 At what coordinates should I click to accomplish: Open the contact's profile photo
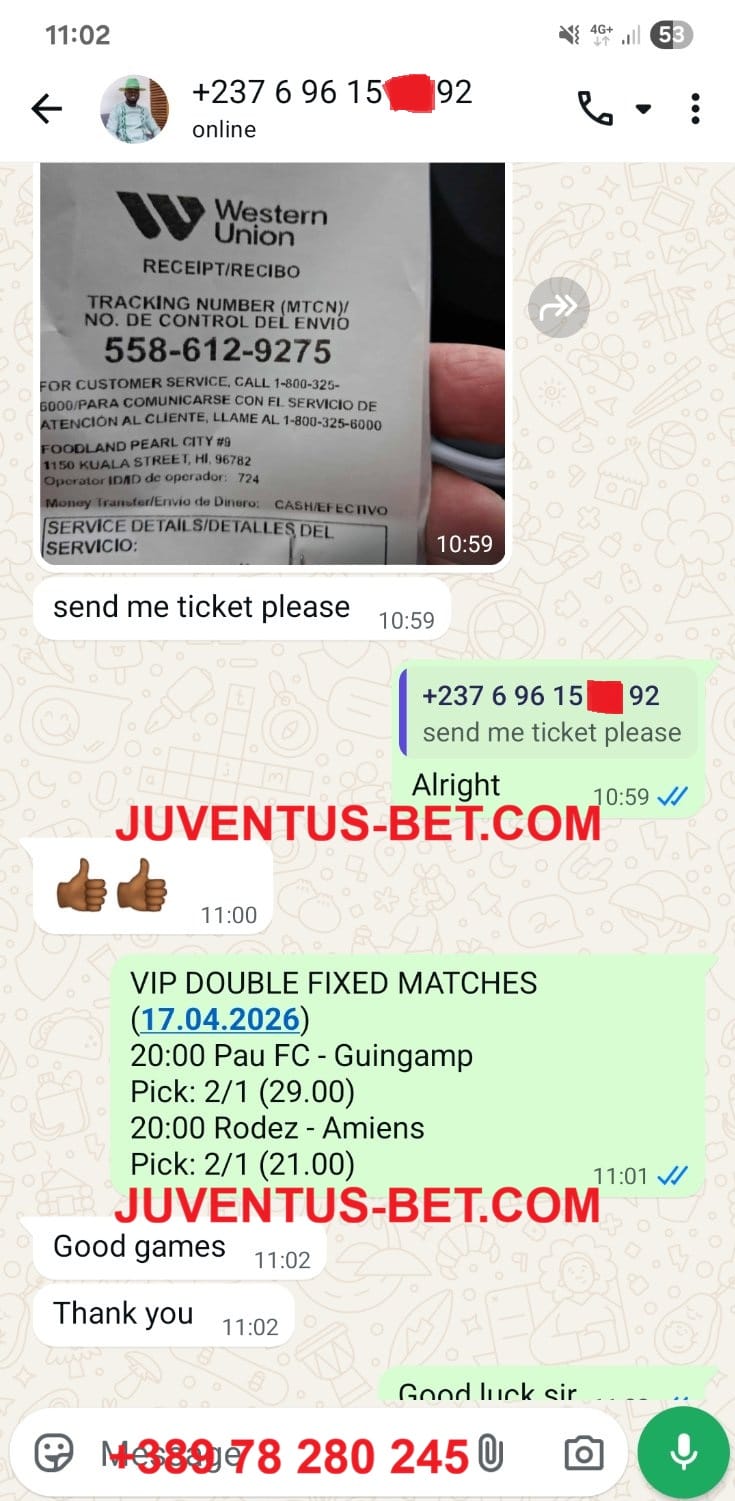click(x=134, y=109)
